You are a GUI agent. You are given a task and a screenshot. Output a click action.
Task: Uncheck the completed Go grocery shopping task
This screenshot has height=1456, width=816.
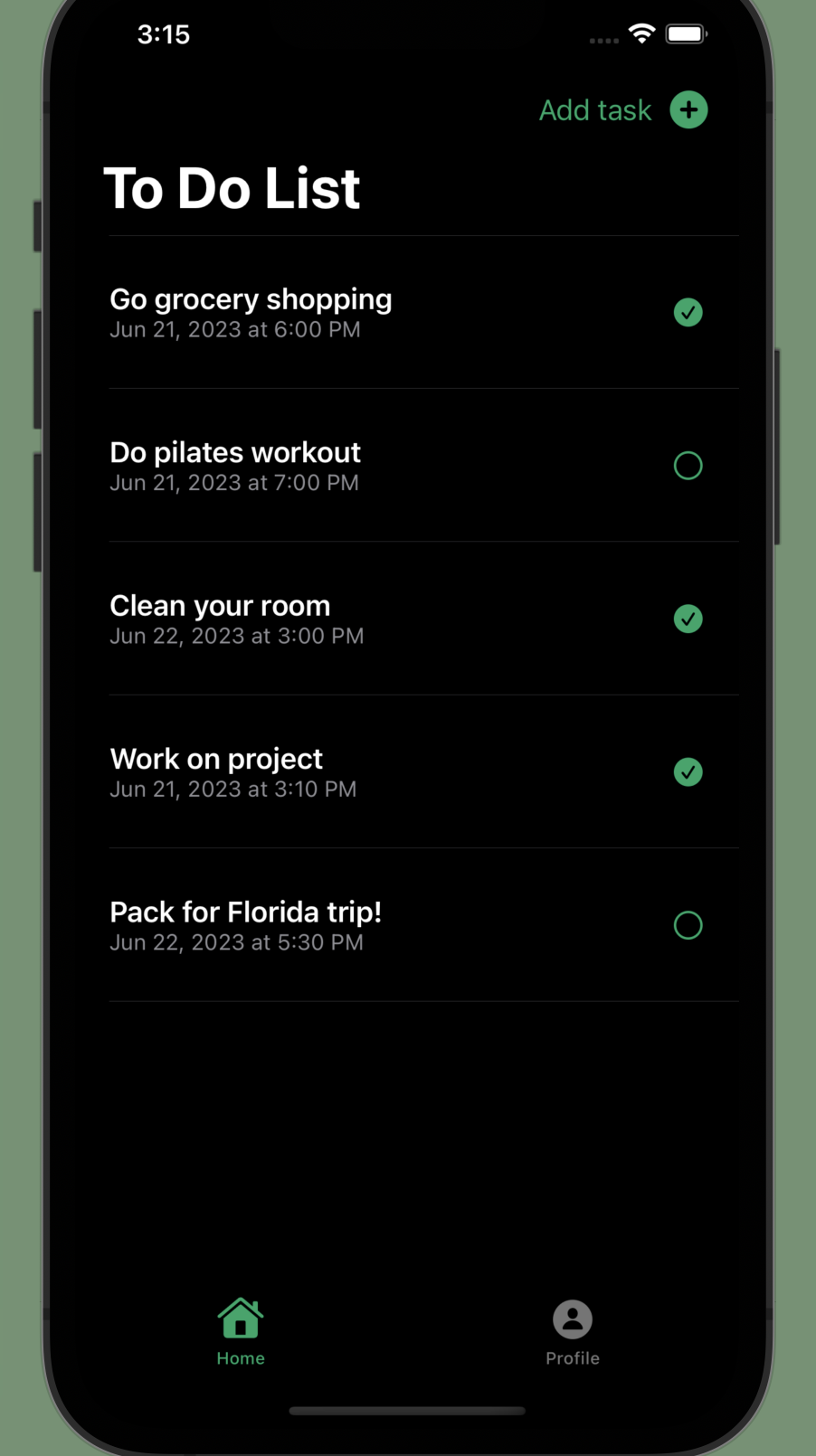point(688,312)
